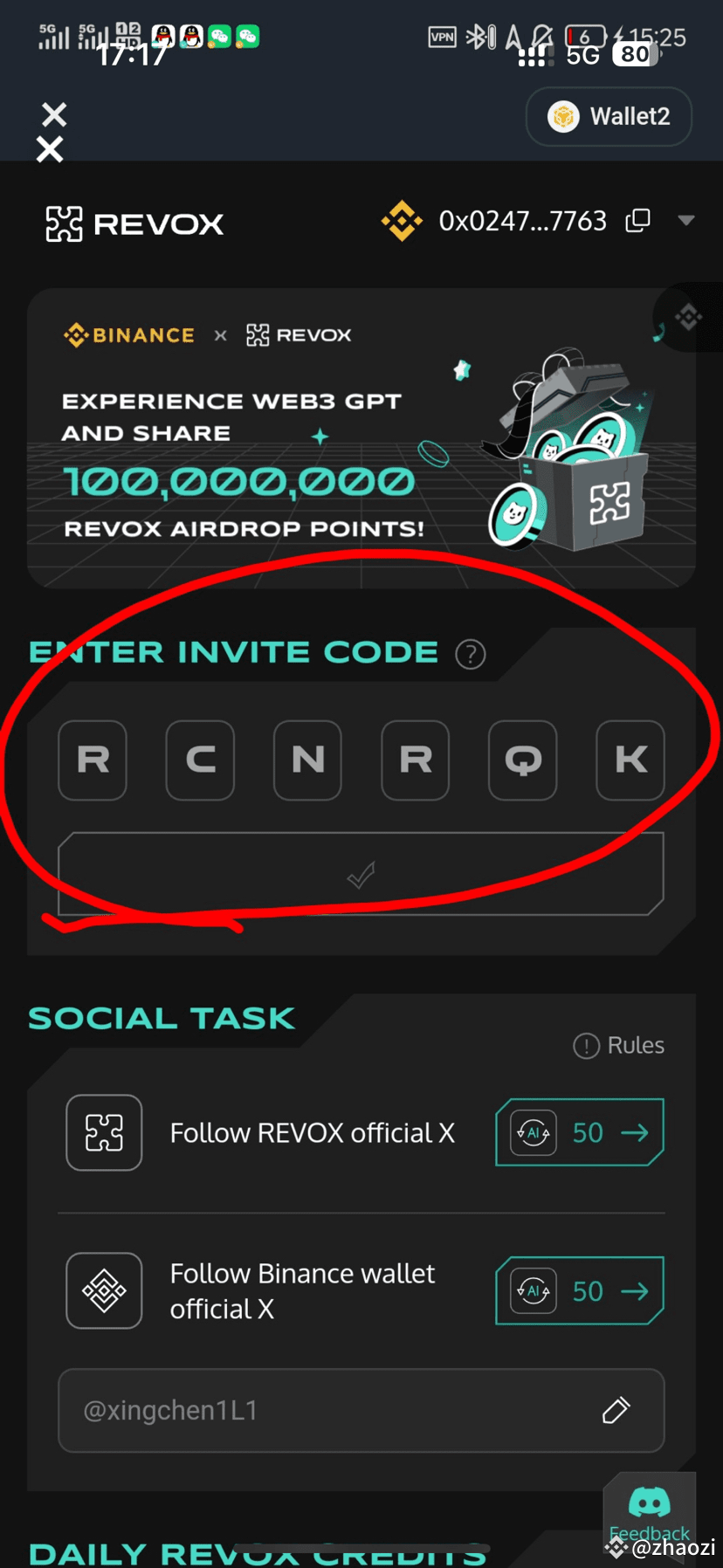Open the Wallet2 wallet selector
The height and width of the screenshot is (1568, 723).
click(x=609, y=116)
